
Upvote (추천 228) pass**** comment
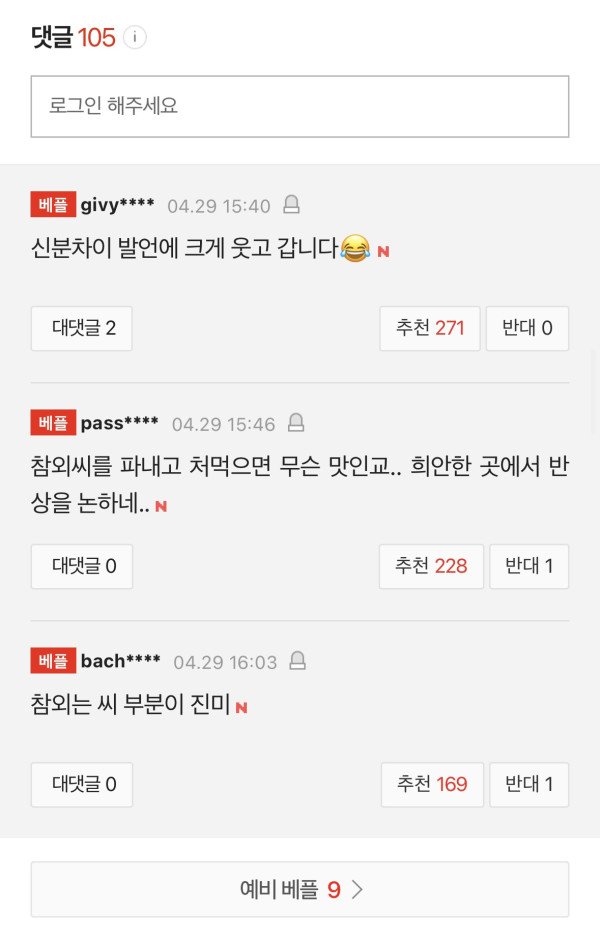click(x=431, y=566)
